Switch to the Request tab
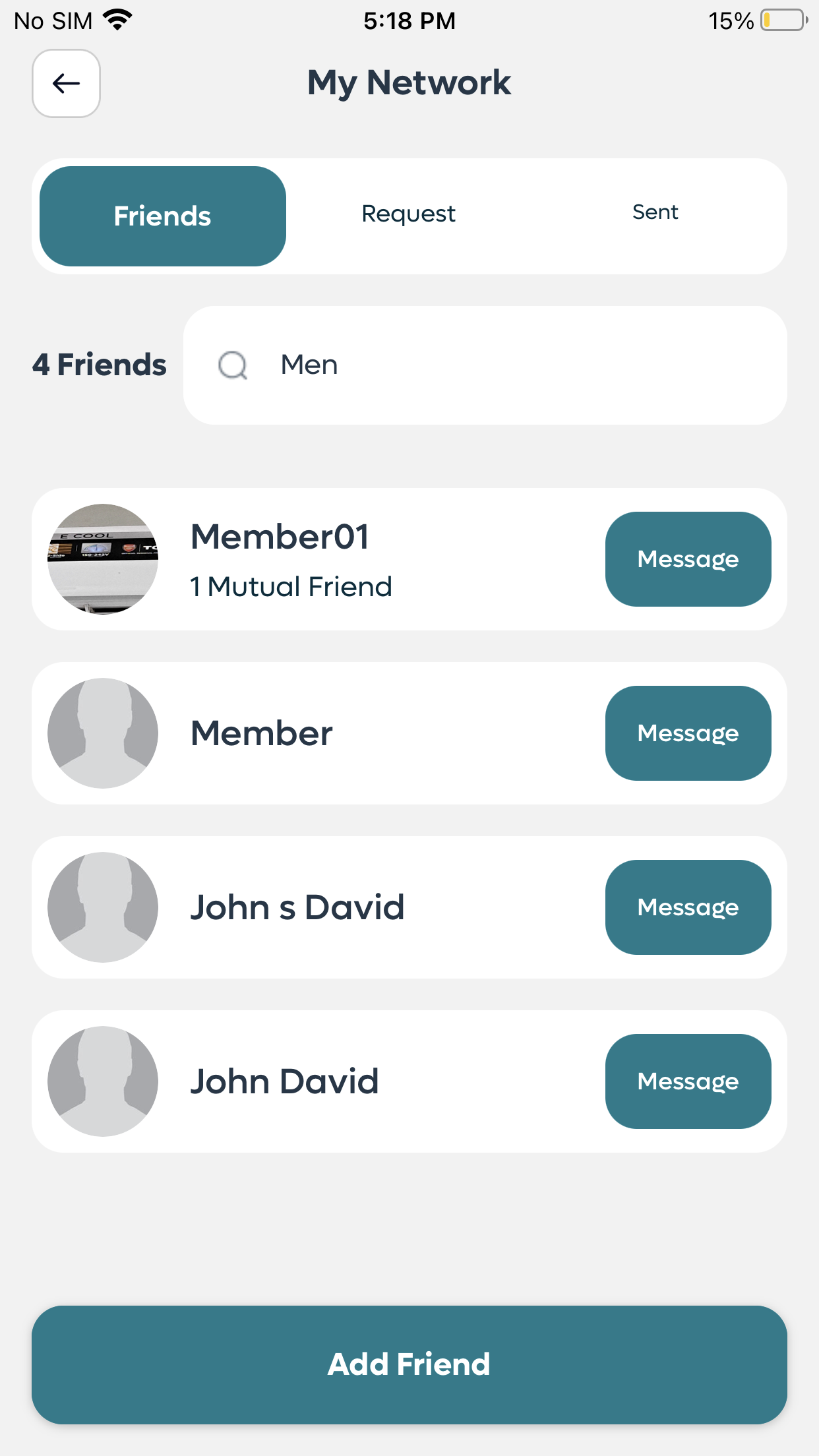The image size is (819, 1456). pos(409,214)
